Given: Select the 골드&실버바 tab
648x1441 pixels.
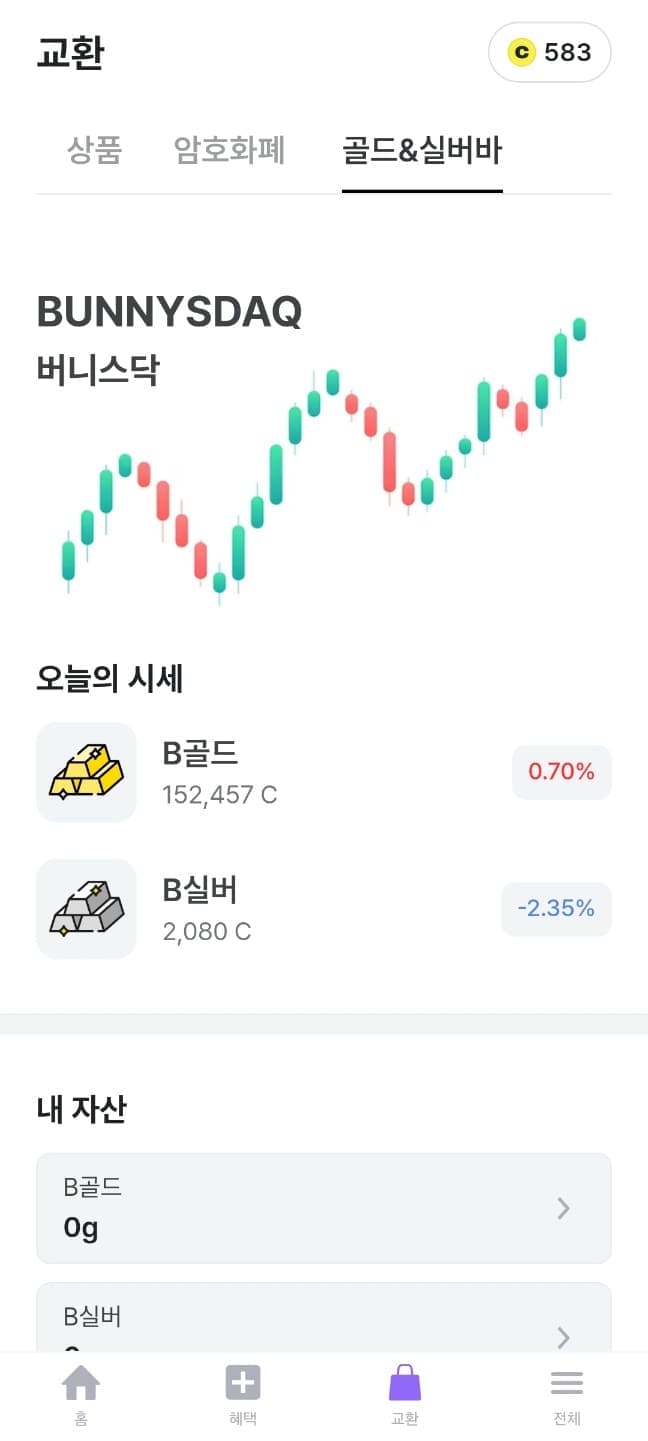Looking at the screenshot, I should point(422,151).
